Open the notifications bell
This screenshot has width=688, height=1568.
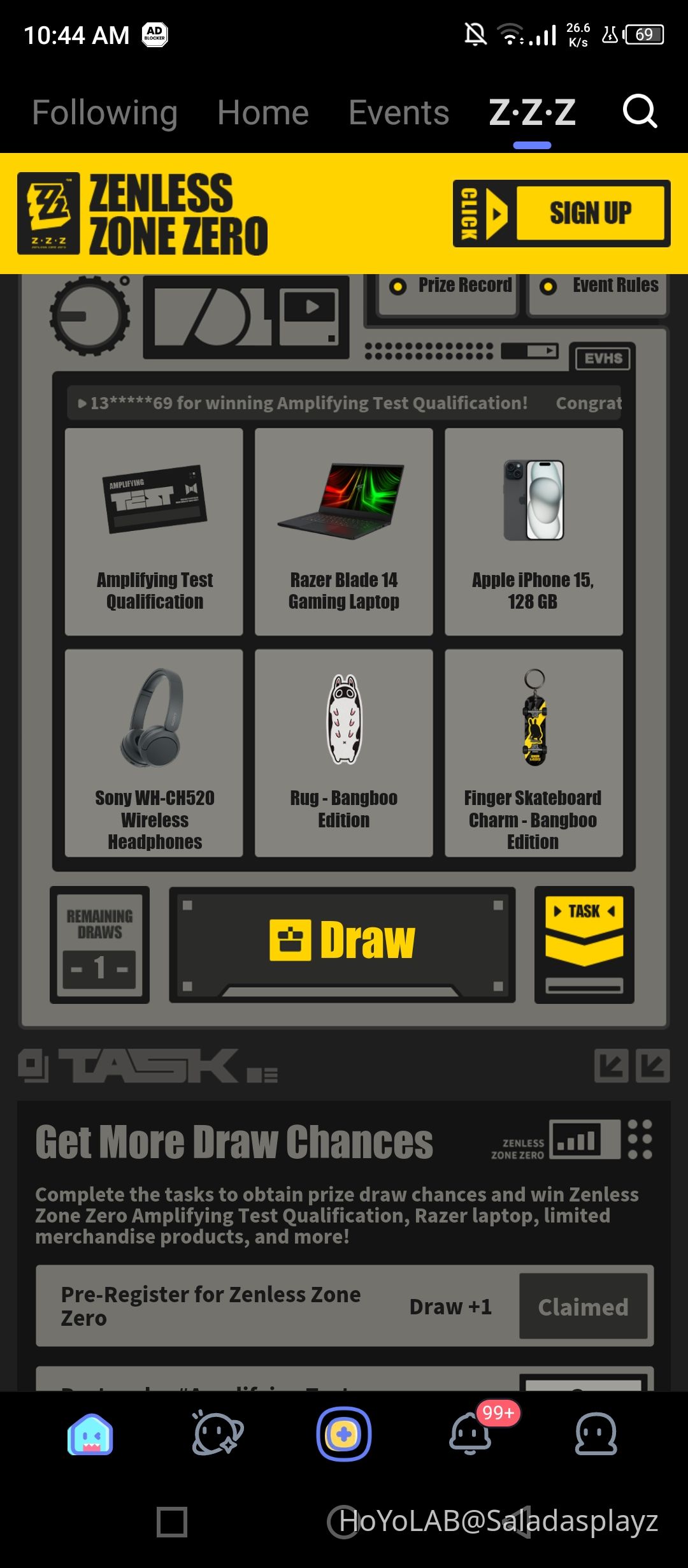pos(470,1434)
